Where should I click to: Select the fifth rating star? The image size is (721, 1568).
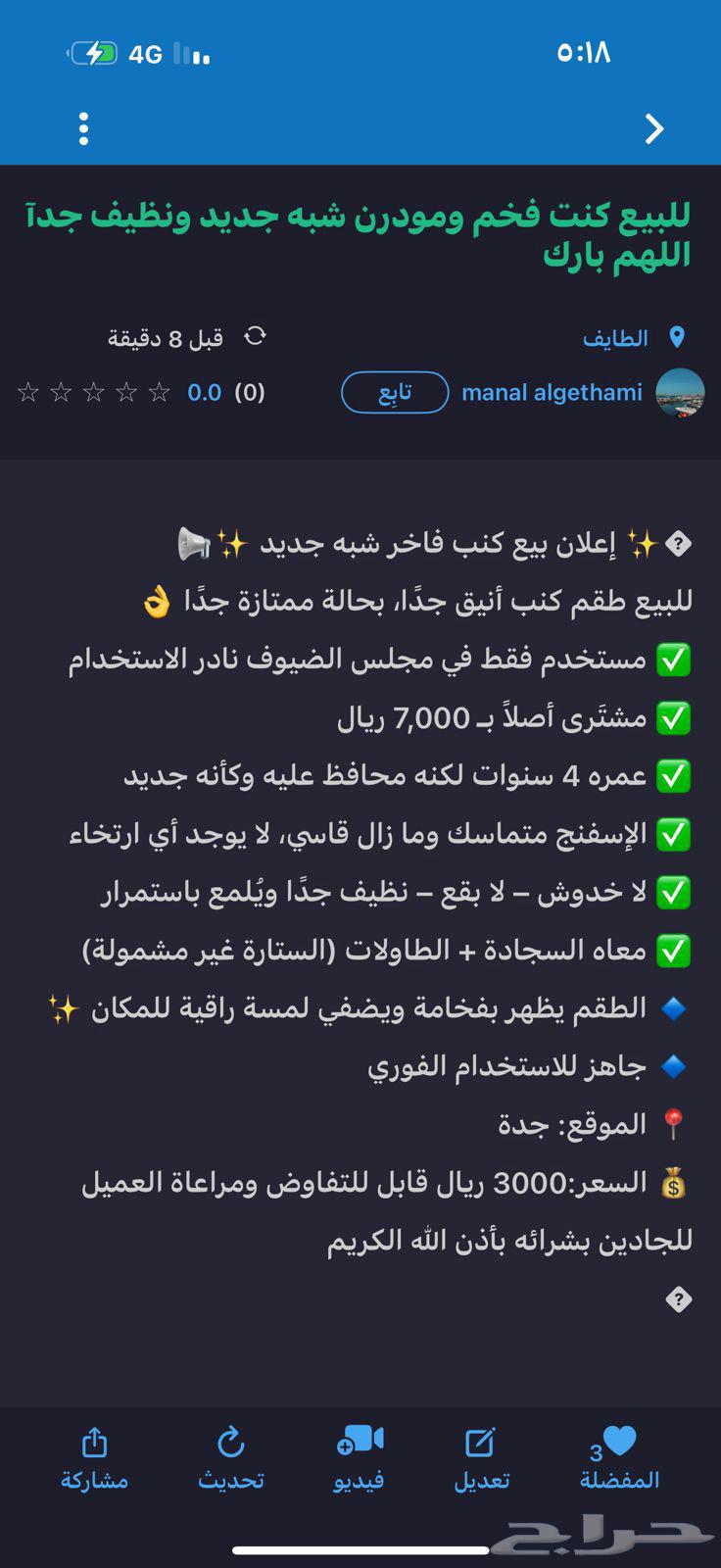pos(29,391)
